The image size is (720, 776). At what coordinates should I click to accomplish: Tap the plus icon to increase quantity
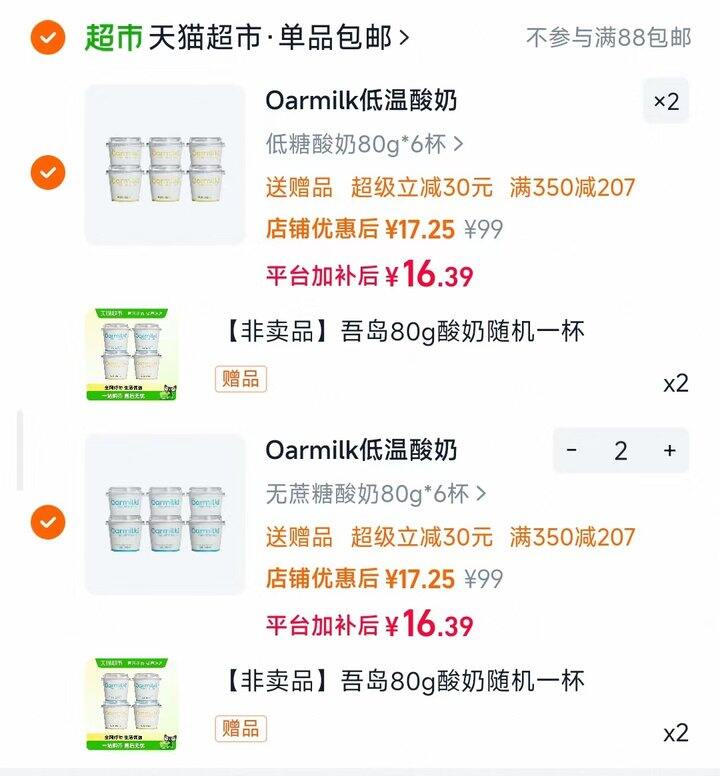[x=668, y=451]
